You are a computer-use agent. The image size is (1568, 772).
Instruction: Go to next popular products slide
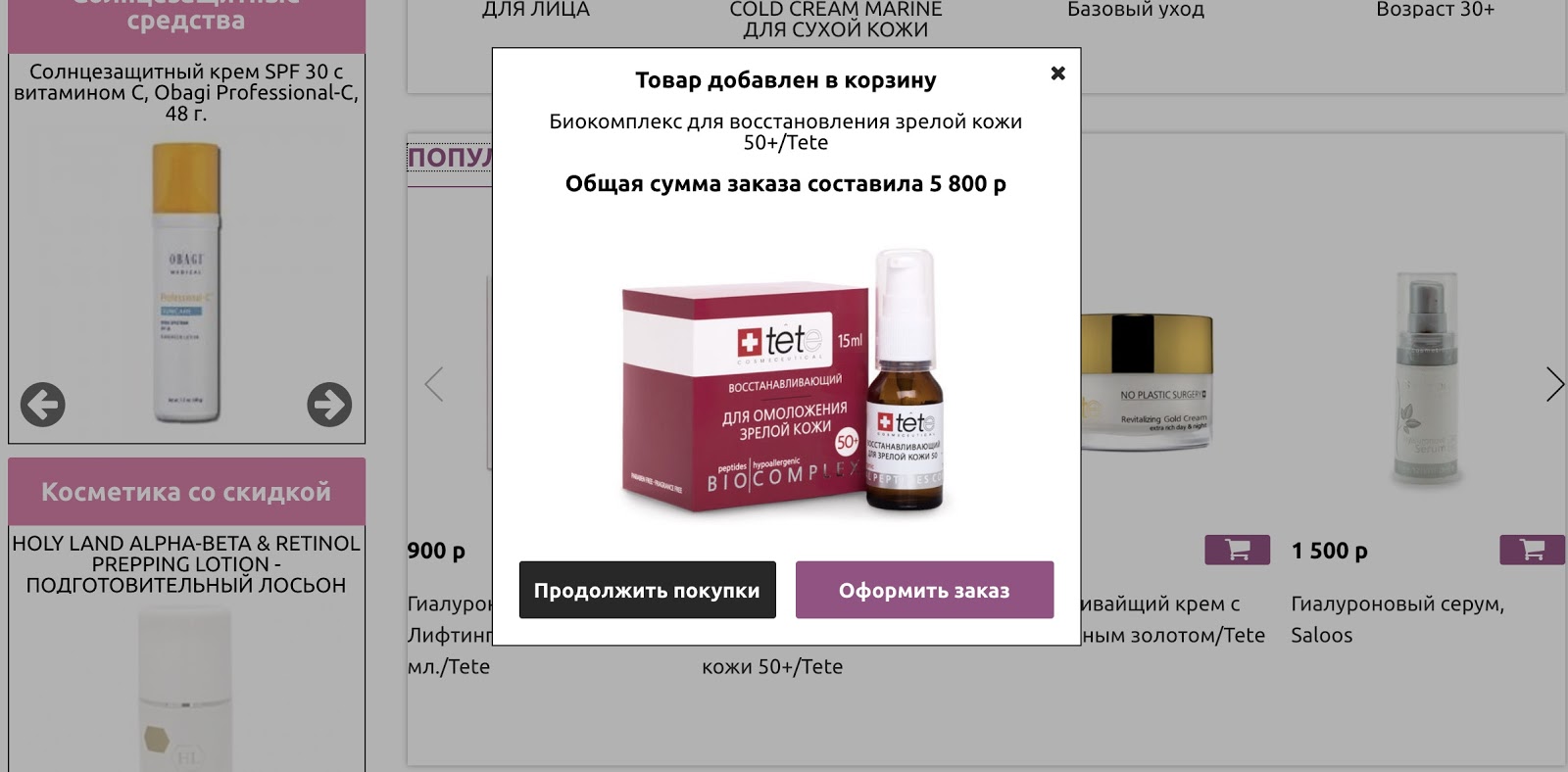pos(1554,384)
